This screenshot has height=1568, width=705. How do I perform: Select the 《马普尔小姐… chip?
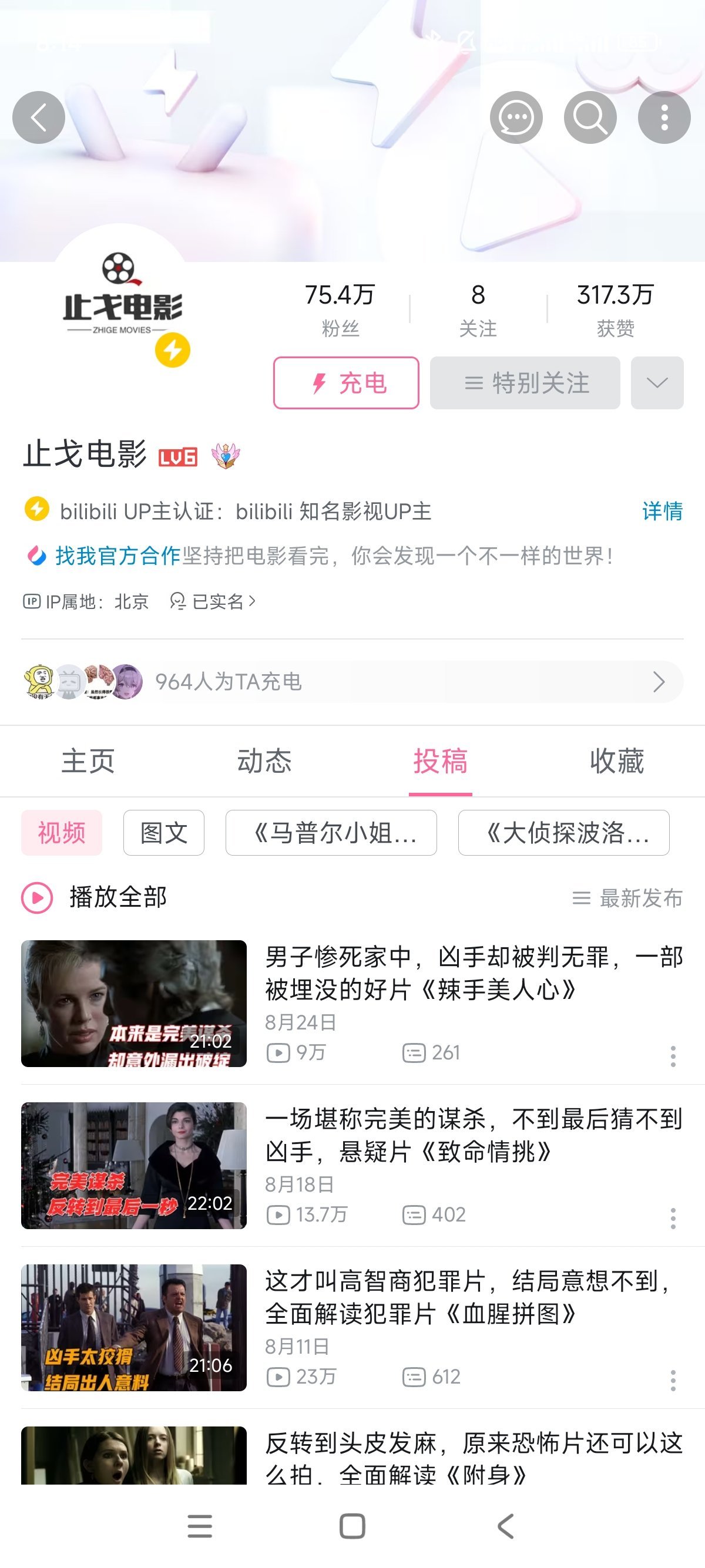click(331, 833)
